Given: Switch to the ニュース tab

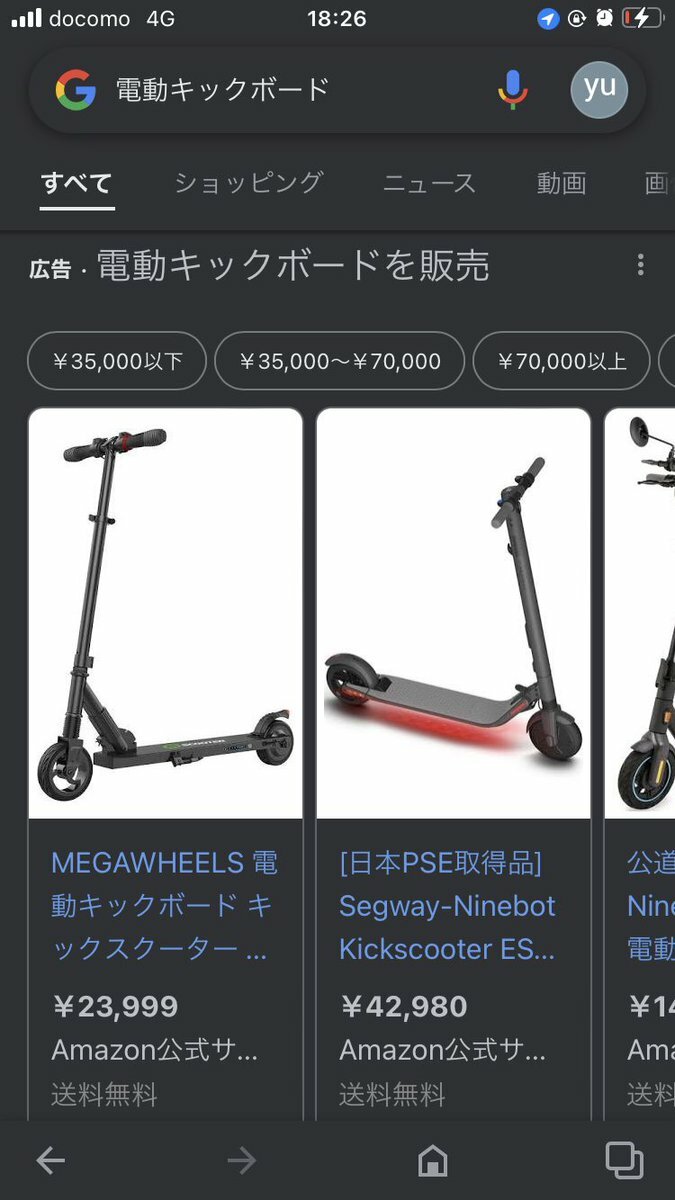Looking at the screenshot, I should [429, 183].
